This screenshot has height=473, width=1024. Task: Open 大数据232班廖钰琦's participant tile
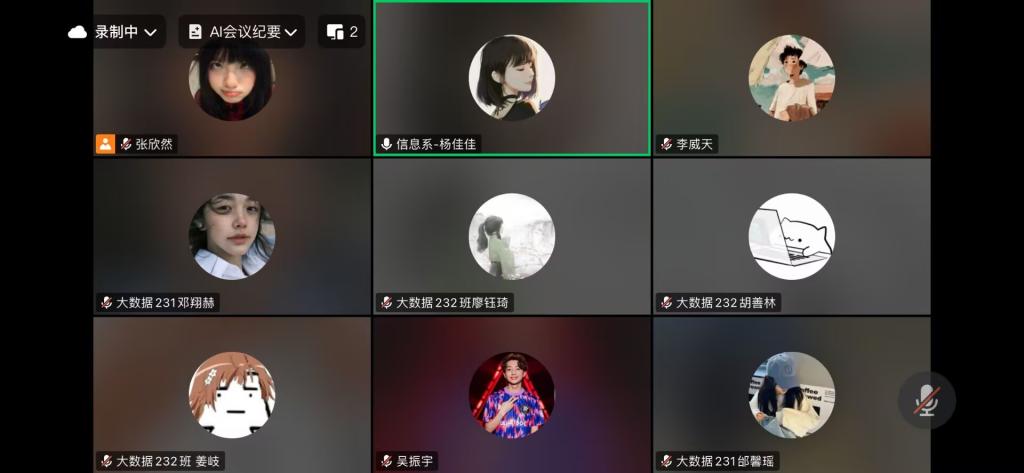point(511,237)
